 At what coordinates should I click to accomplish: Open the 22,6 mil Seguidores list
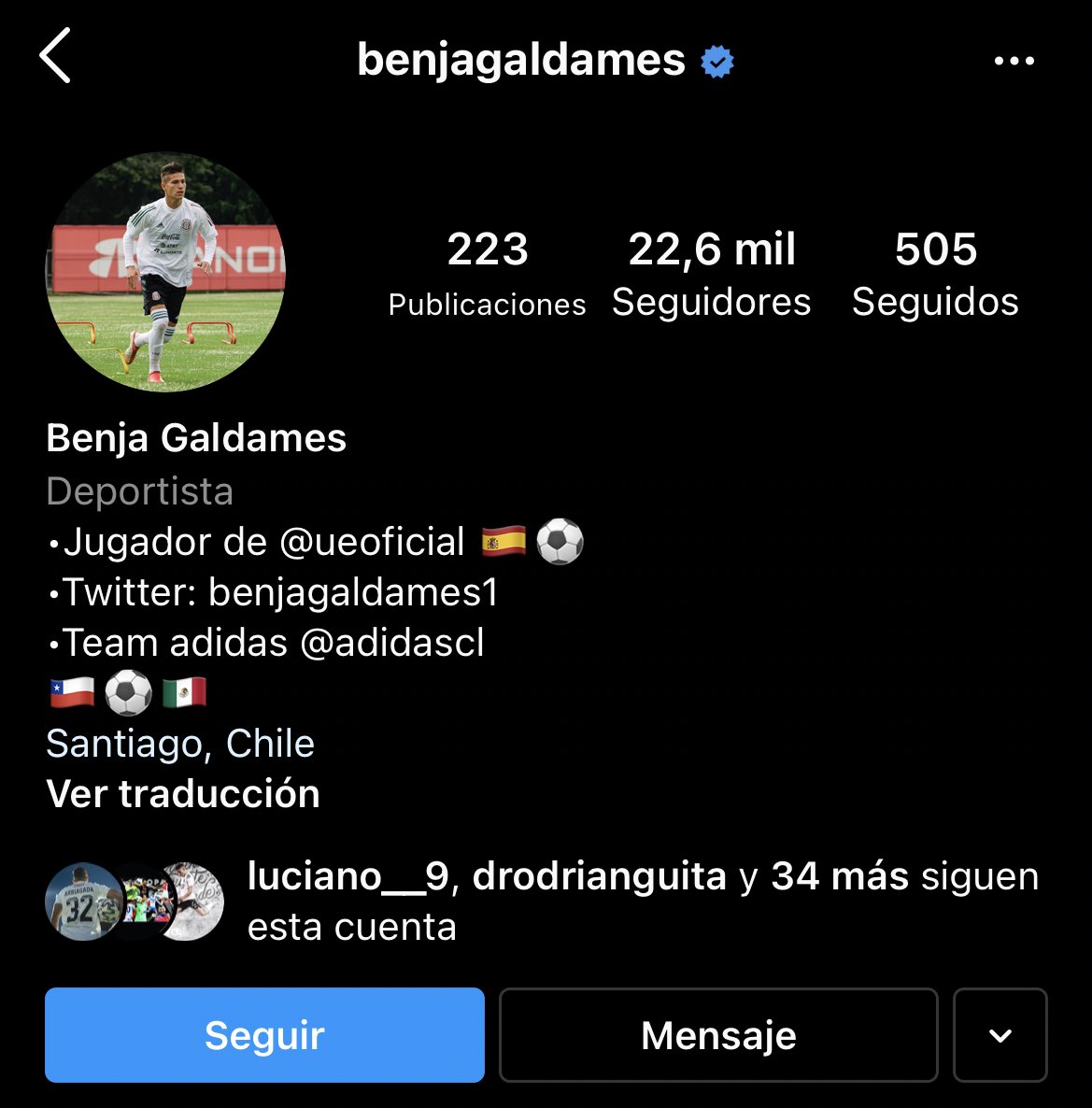[712, 271]
